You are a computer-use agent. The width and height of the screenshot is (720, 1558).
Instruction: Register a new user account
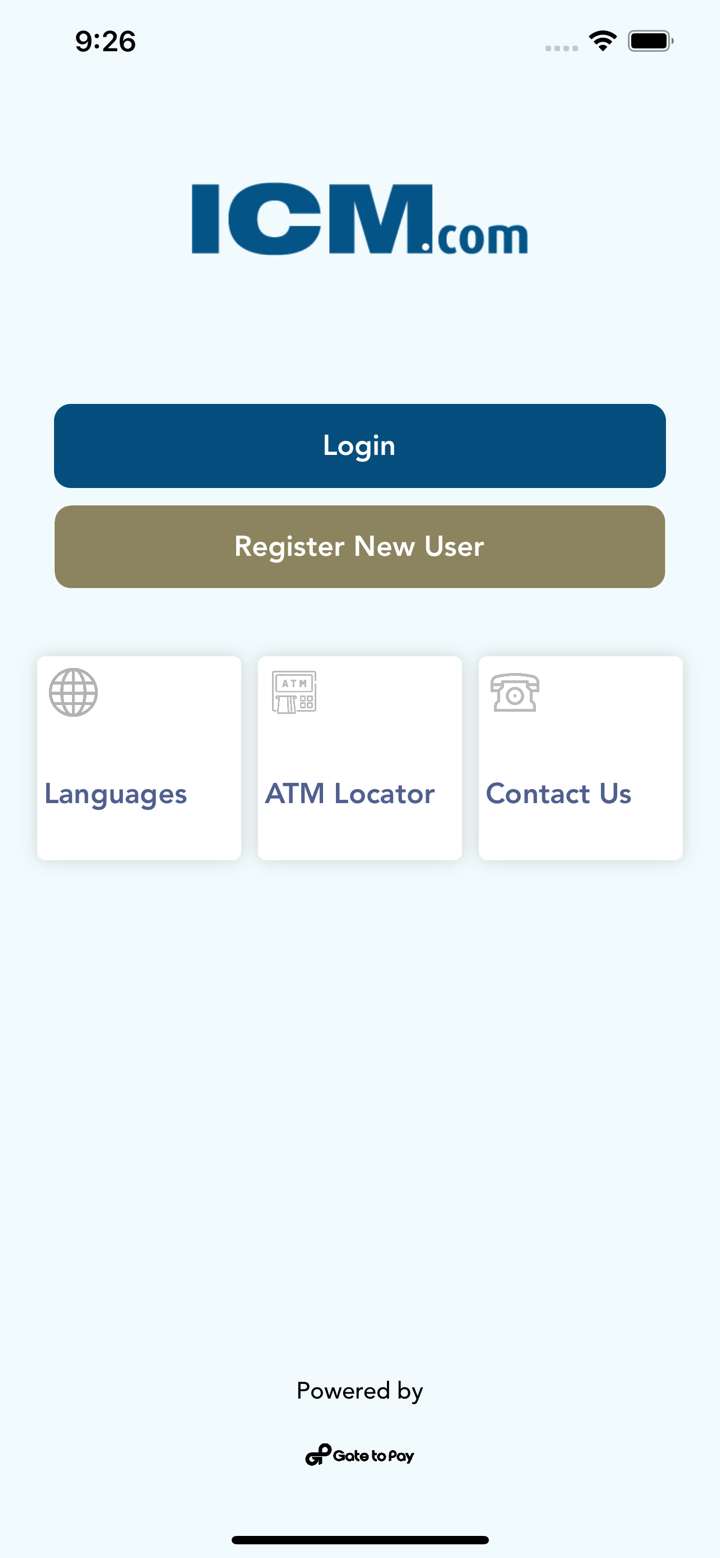click(360, 547)
